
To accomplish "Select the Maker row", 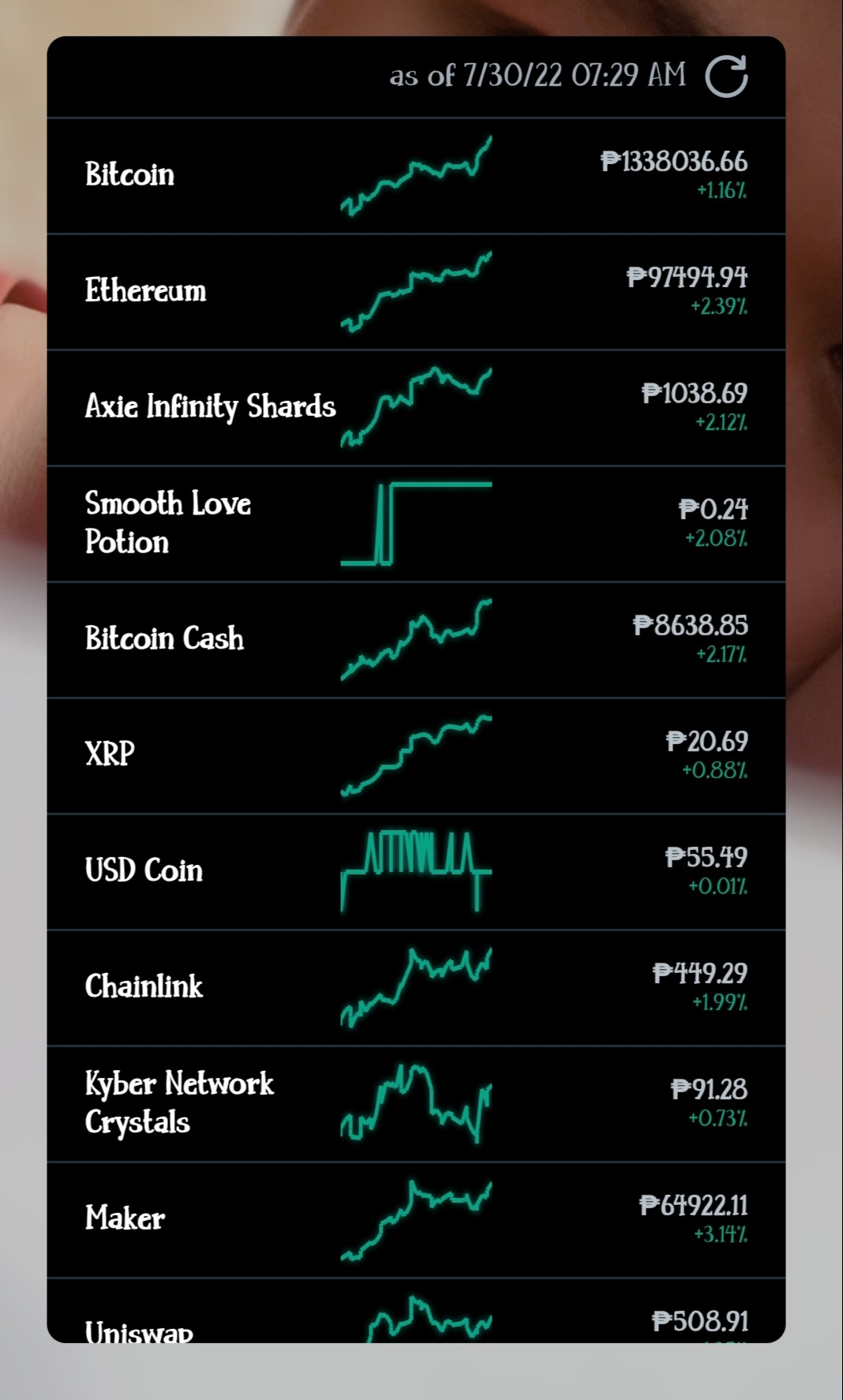I will pyautogui.click(x=416, y=1220).
